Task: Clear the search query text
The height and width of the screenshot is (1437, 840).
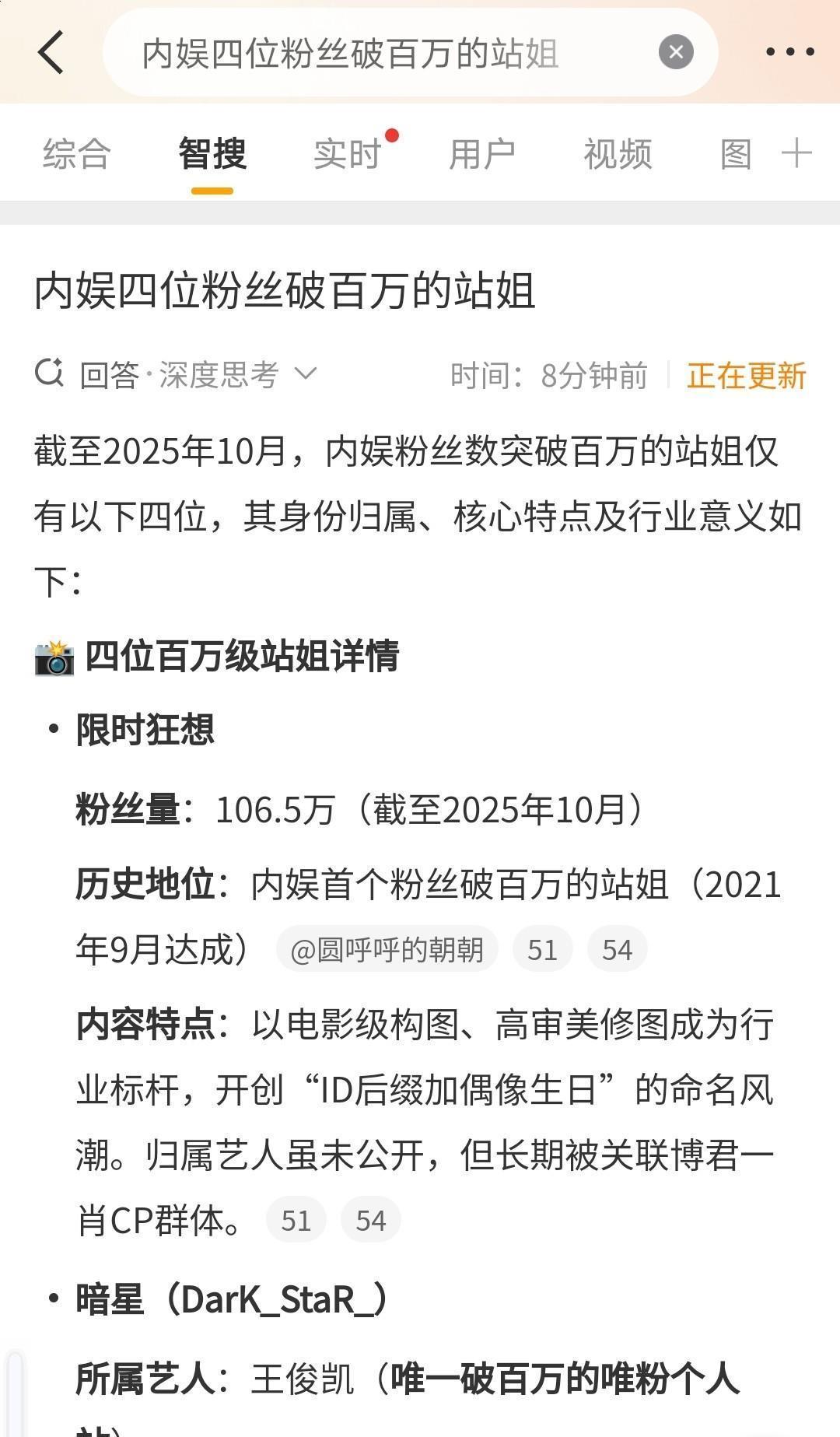Action: (675, 52)
